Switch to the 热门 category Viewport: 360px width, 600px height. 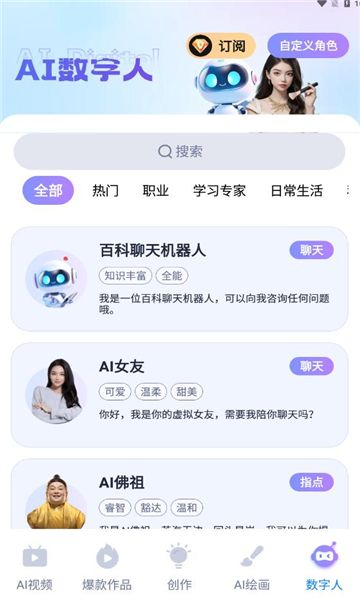105,190
